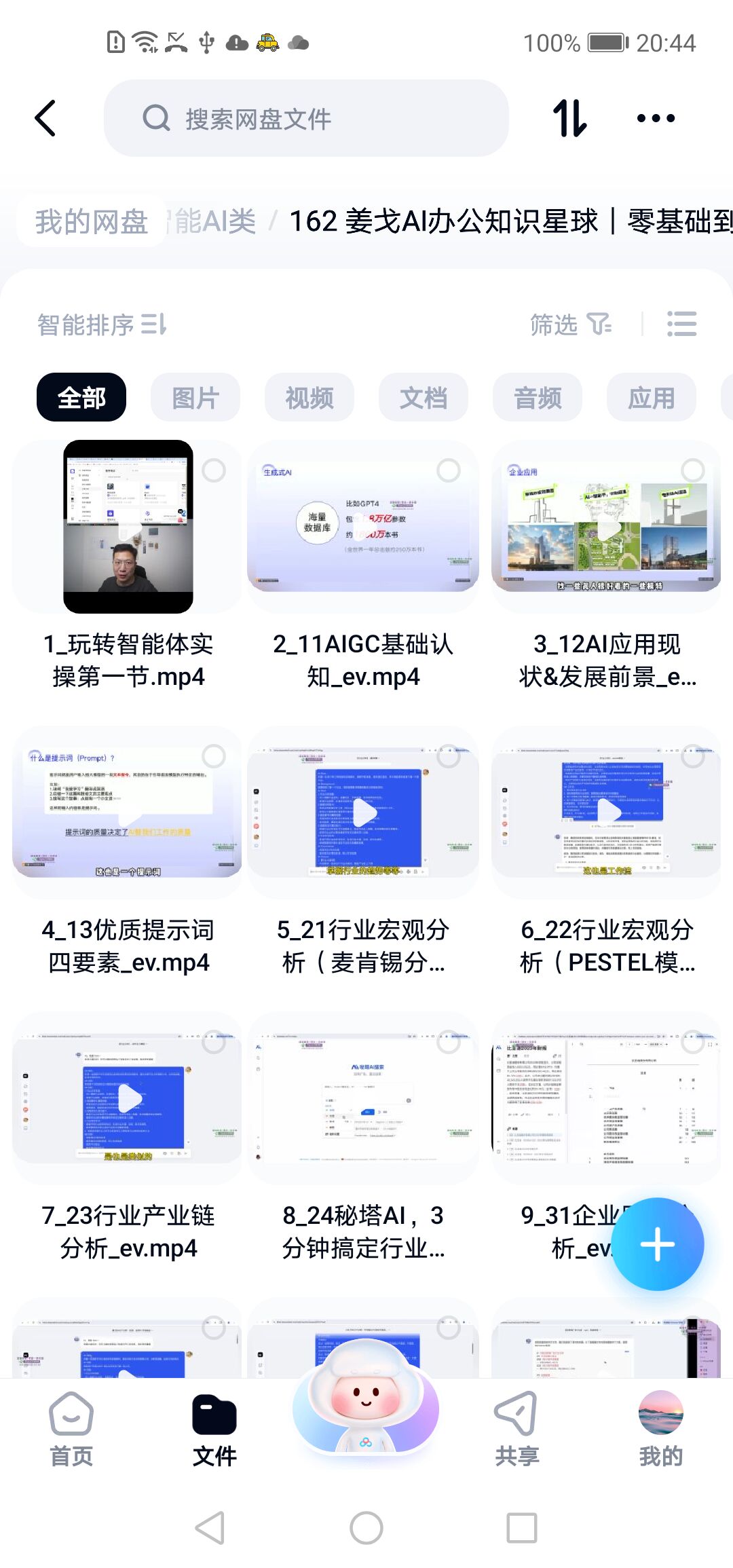Select the 文档 filter chip
The width and height of the screenshot is (733, 1568).
[424, 397]
